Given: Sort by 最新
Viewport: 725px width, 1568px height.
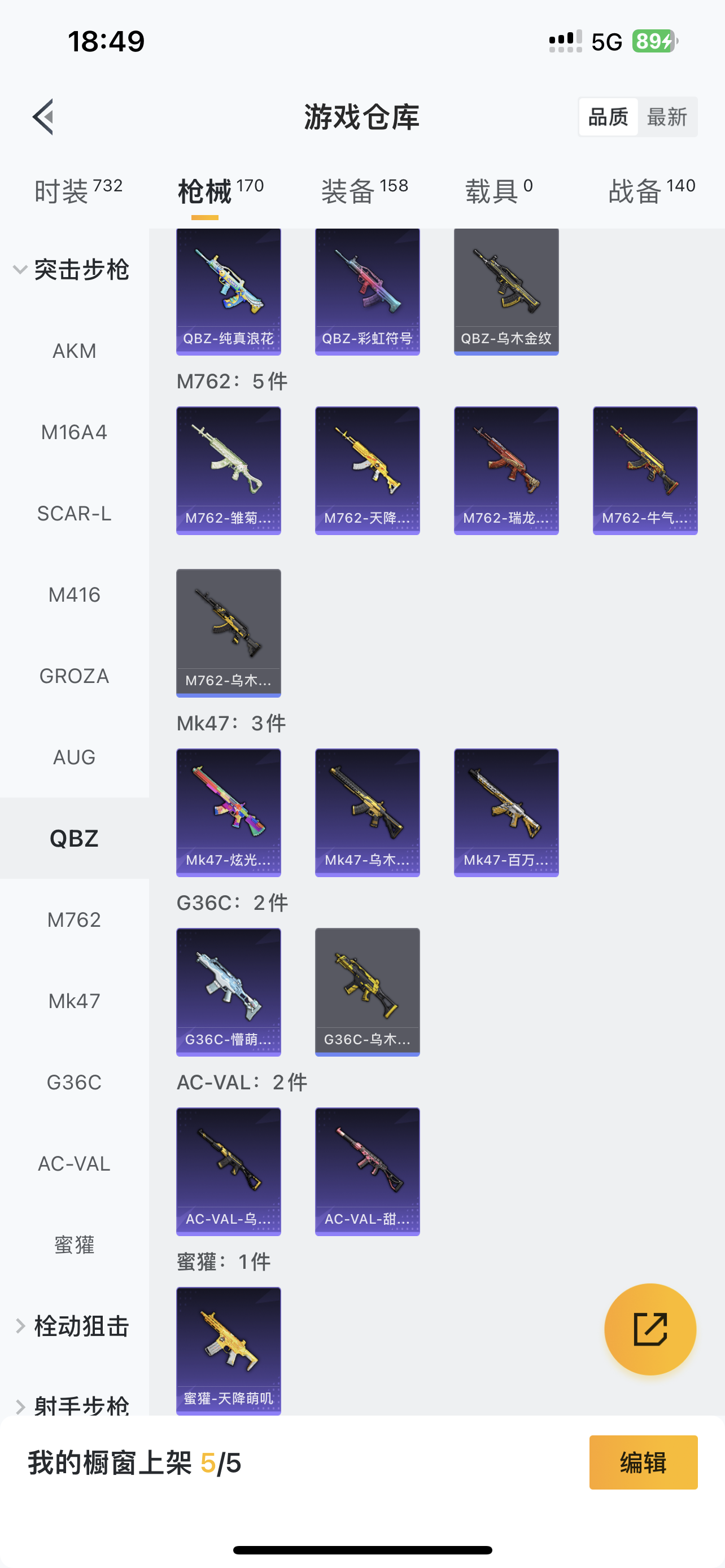Looking at the screenshot, I should point(667,117).
